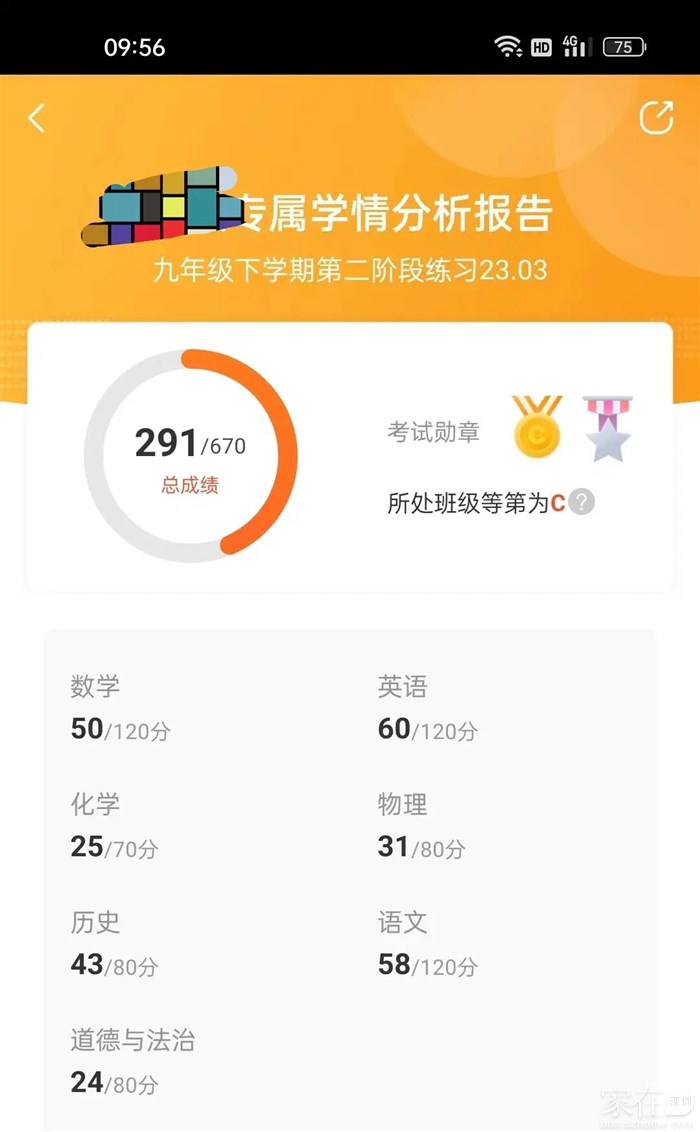The image size is (700, 1132).
Task: Open the class grade help question mark
Action: (581, 502)
